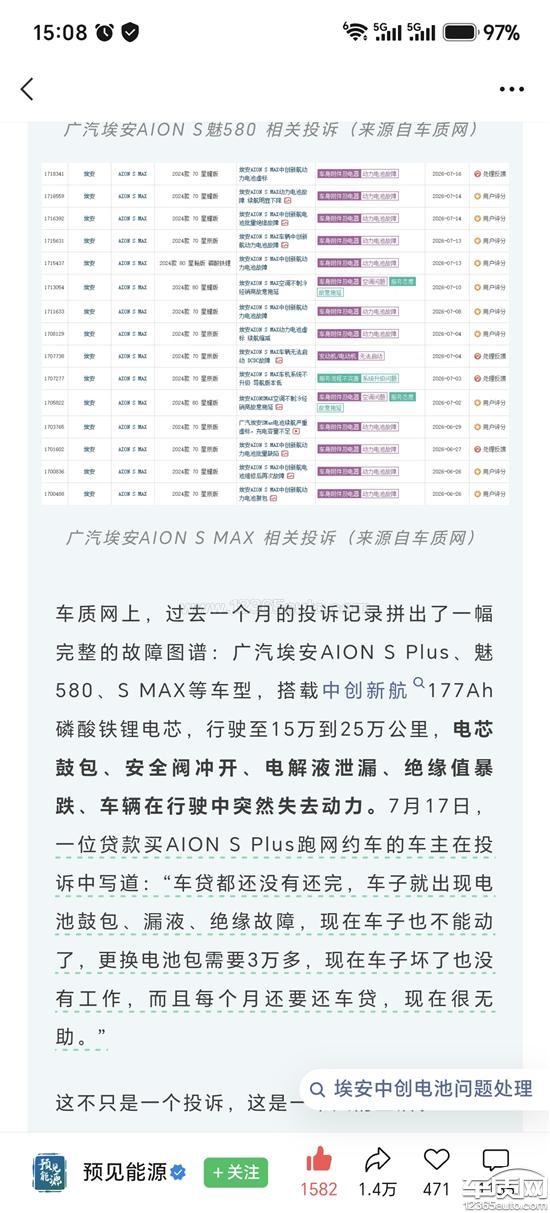Like this article
The width and height of the screenshot is (550, 1213).
point(319,1172)
